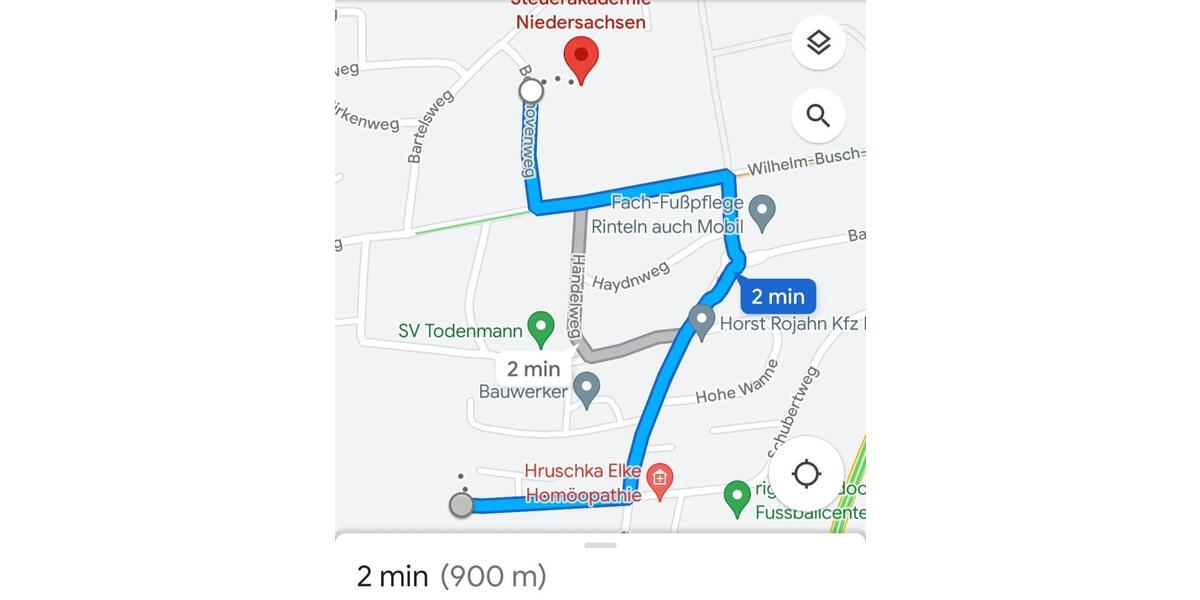The image size is (1200, 600).
Task: Search along the route
Action: pos(818,116)
